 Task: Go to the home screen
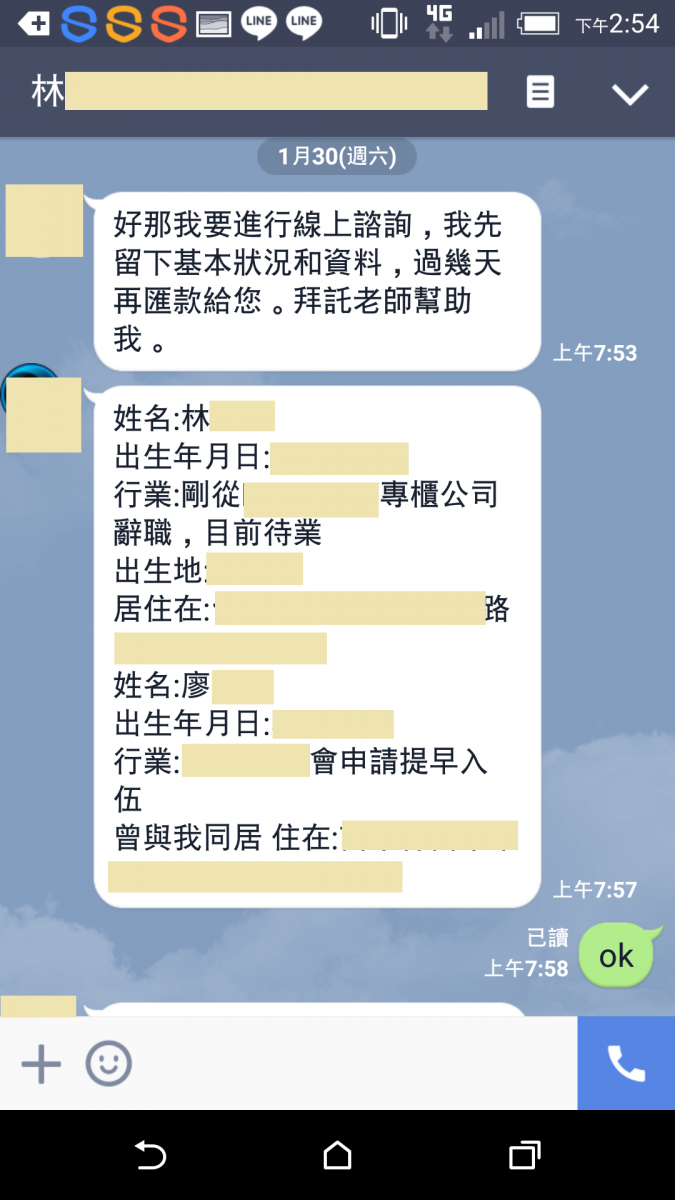coord(338,1156)
